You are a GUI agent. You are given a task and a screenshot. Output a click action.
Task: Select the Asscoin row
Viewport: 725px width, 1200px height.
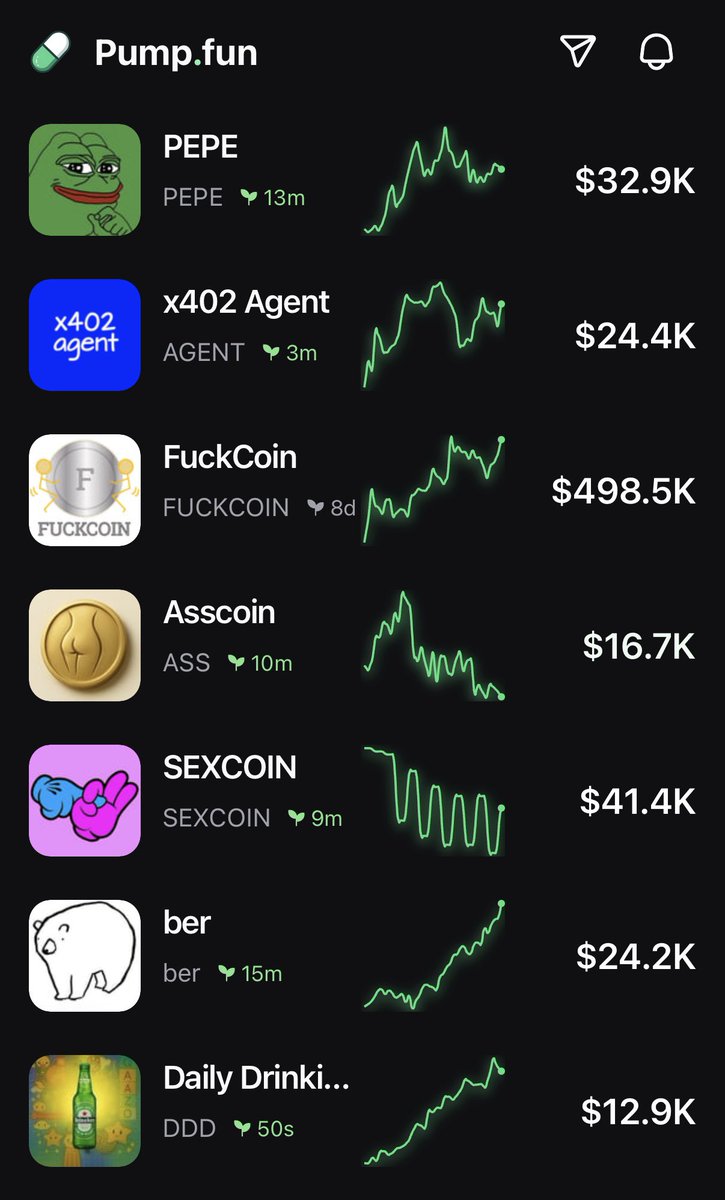tap(362, 645)
